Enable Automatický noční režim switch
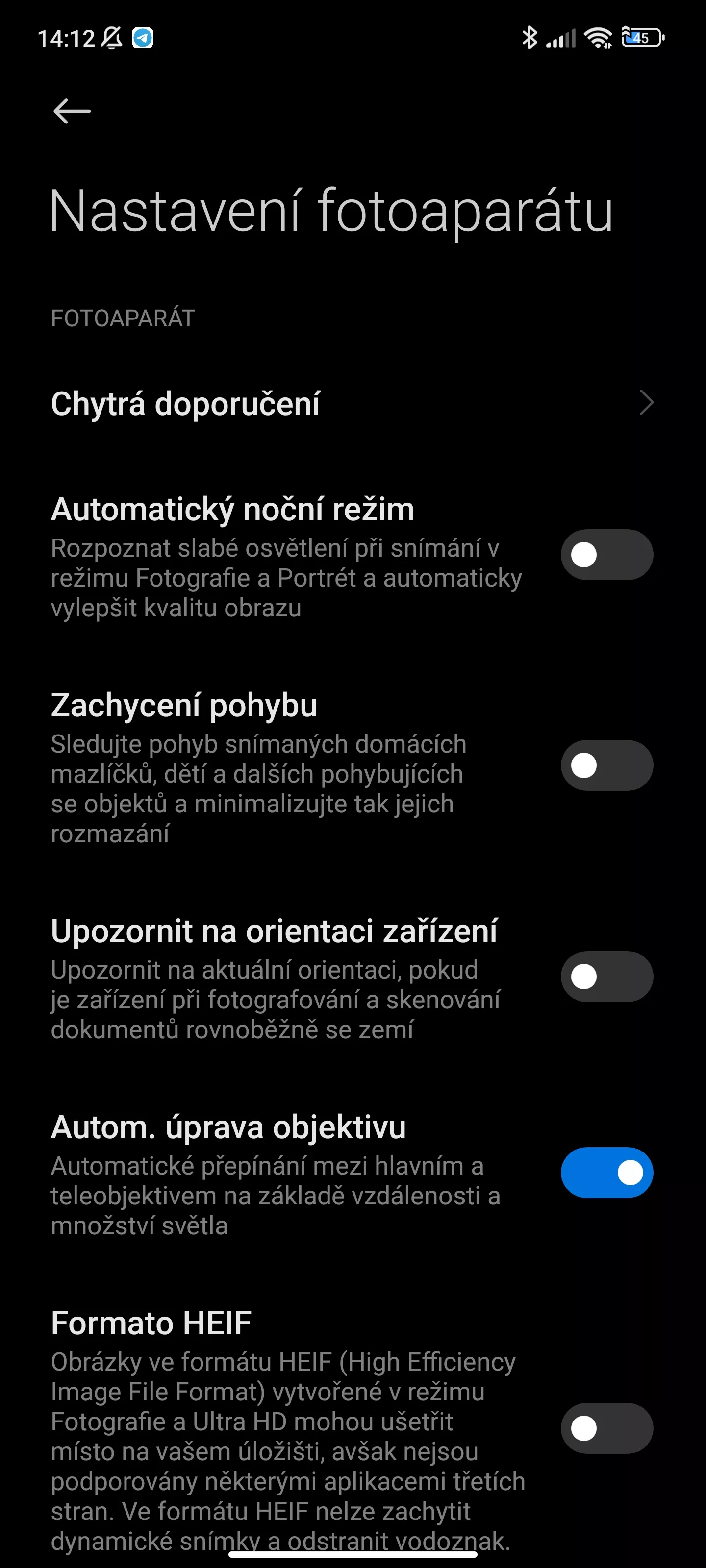Viewport: 706px width, 1568px height. coord(606,555)
